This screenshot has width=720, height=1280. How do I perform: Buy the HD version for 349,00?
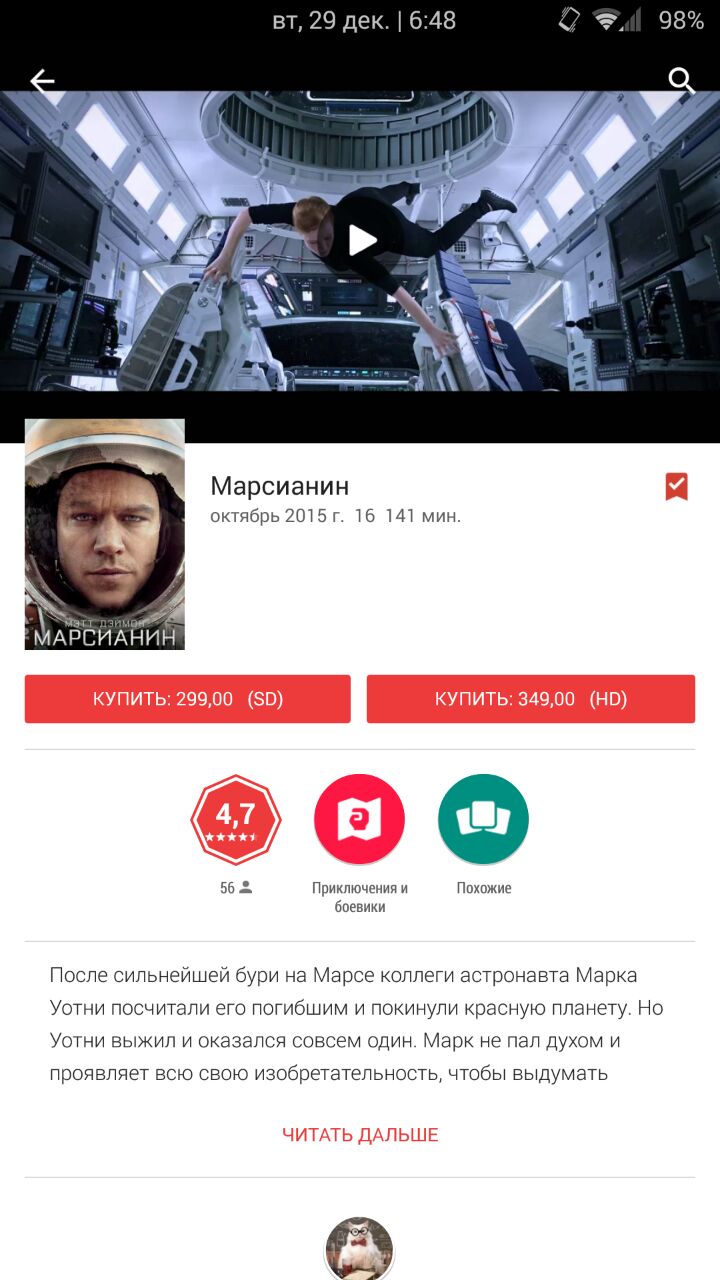point(530,699)
